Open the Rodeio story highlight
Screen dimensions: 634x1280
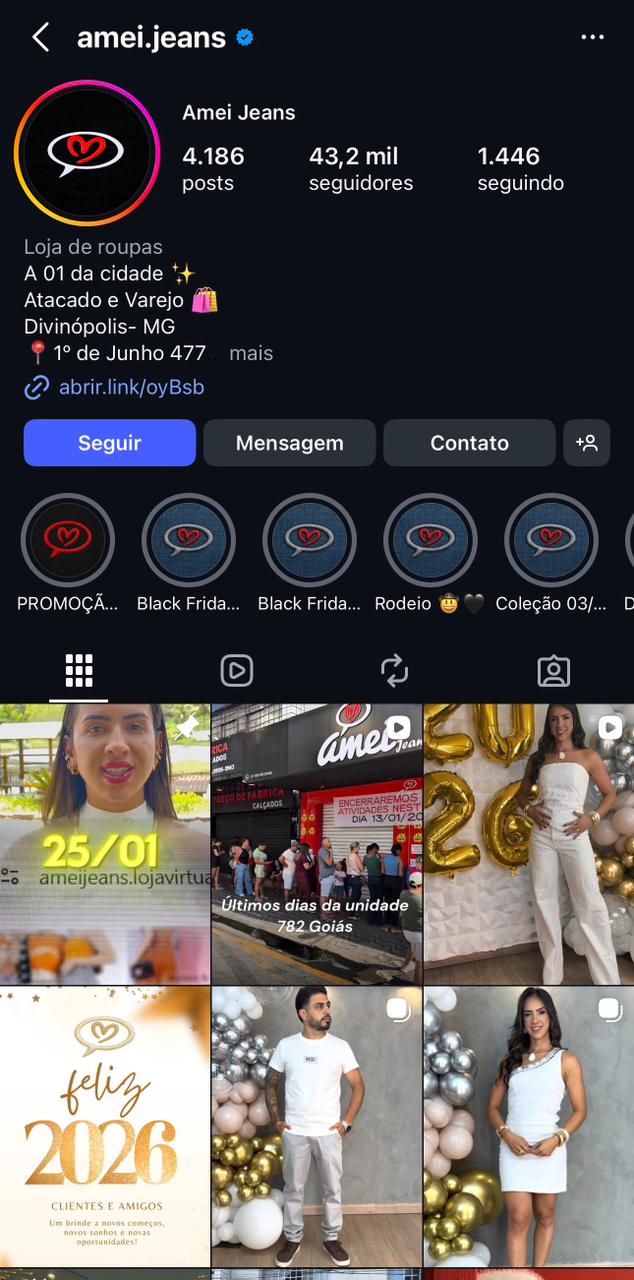pos(430,541)
